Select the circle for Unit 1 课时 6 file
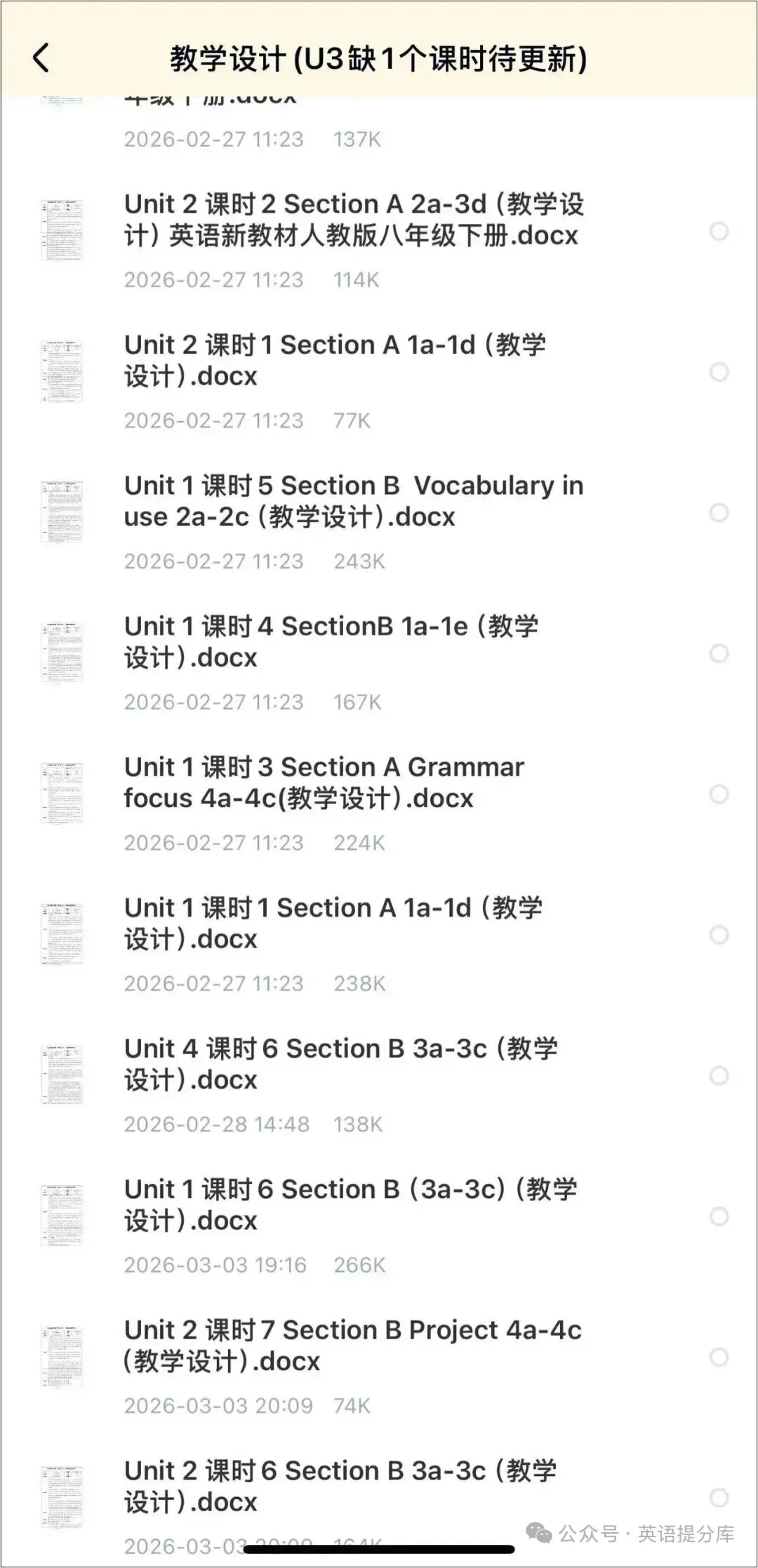Viewport: 758px width, 1568px height. coord(719,1216)
